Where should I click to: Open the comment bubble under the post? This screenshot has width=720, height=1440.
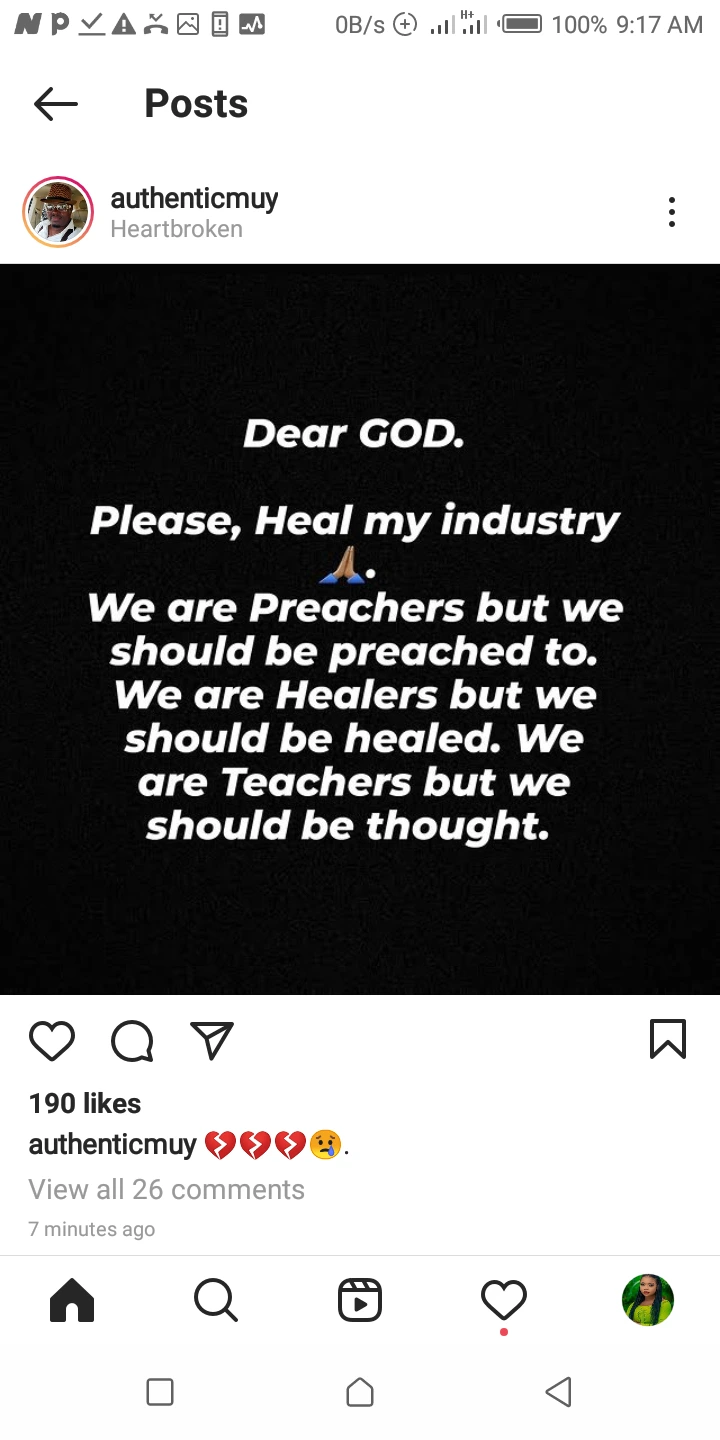pyautogui.click(x=132, y=1040)
